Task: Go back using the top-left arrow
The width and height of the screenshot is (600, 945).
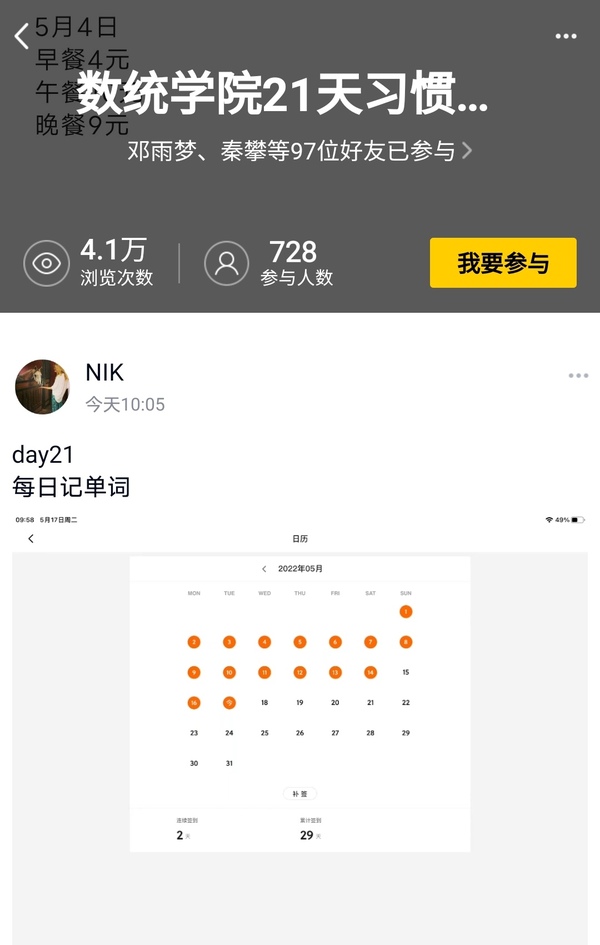Action: 21,37
